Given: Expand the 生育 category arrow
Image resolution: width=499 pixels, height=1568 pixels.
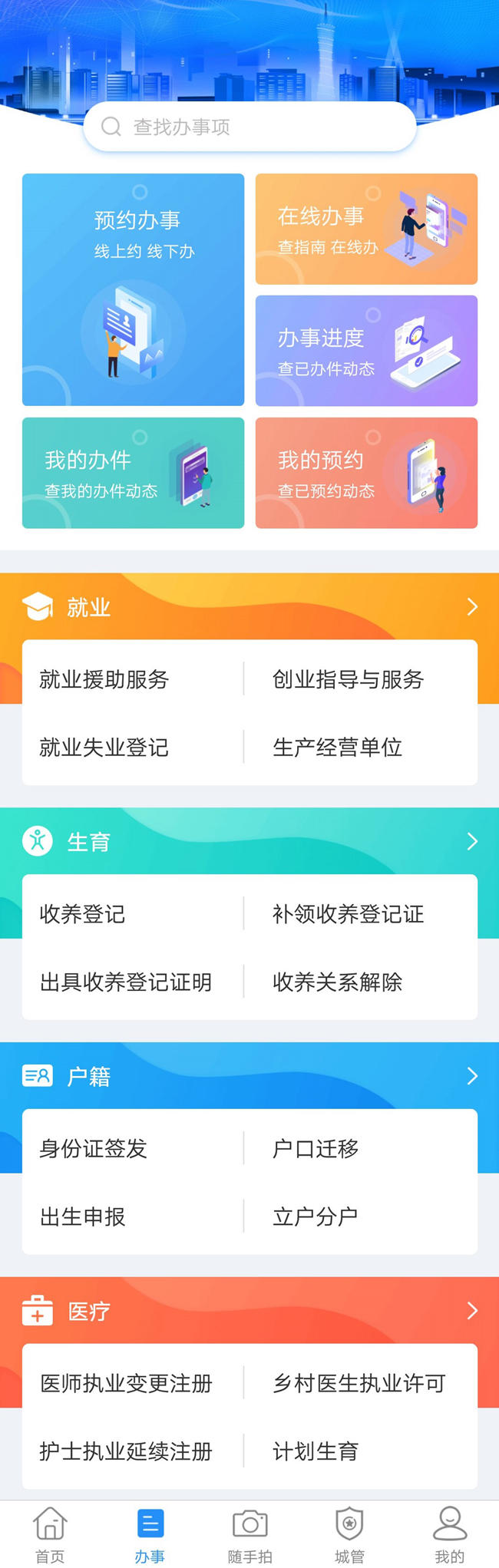Looking at the screenshot, I should 472,842.
